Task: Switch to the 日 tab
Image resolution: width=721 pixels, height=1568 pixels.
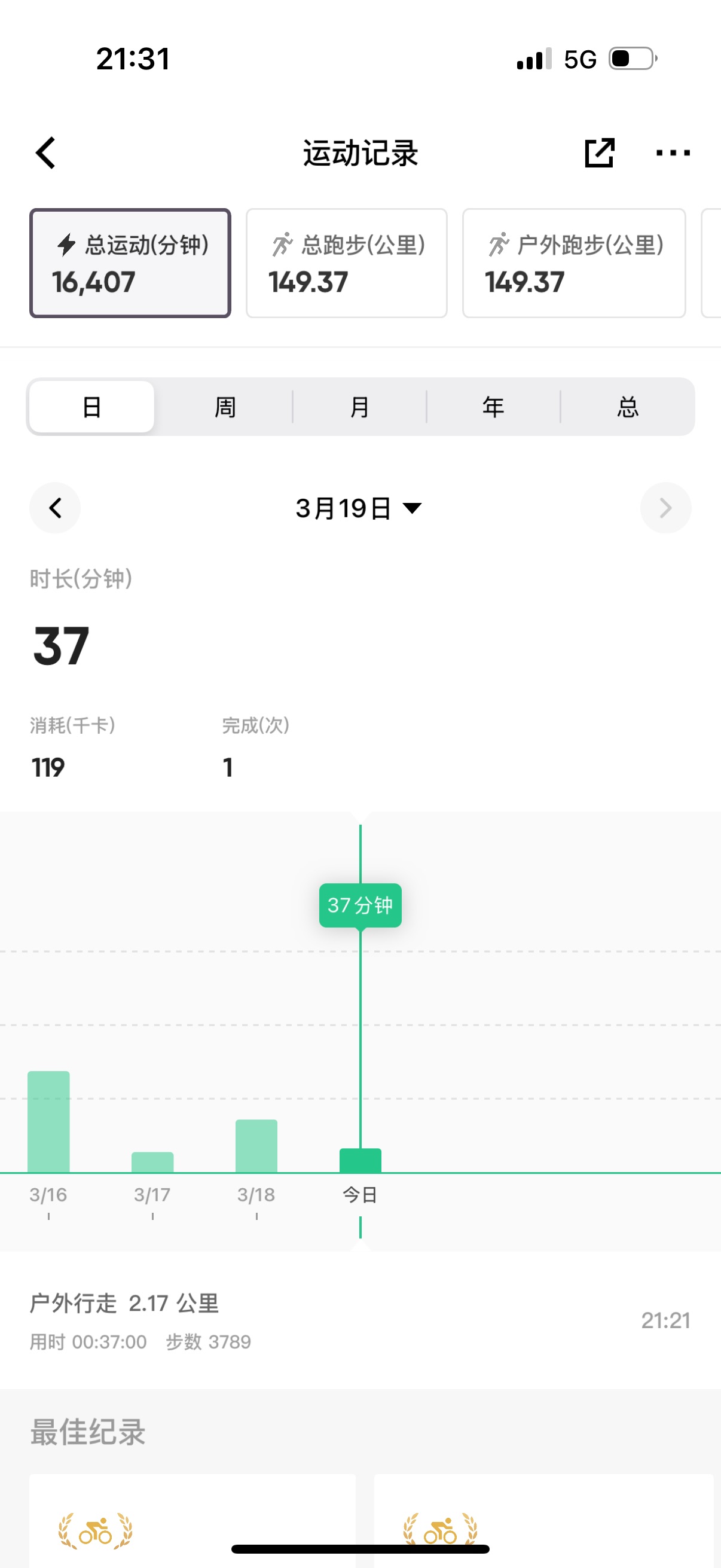Action: (x=92, y=407)
